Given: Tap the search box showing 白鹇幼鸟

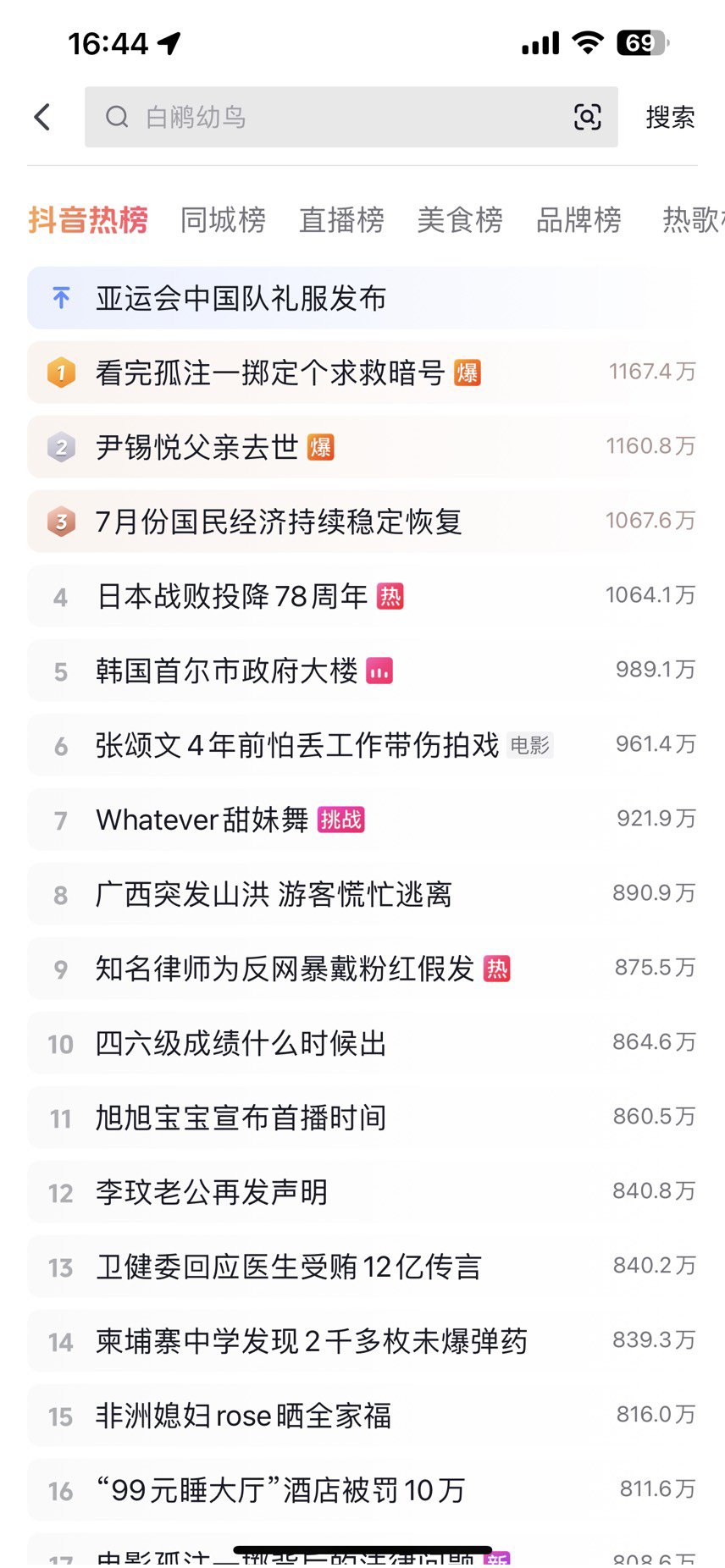Looking at the screenshot, I should click(x=351, y=117).
